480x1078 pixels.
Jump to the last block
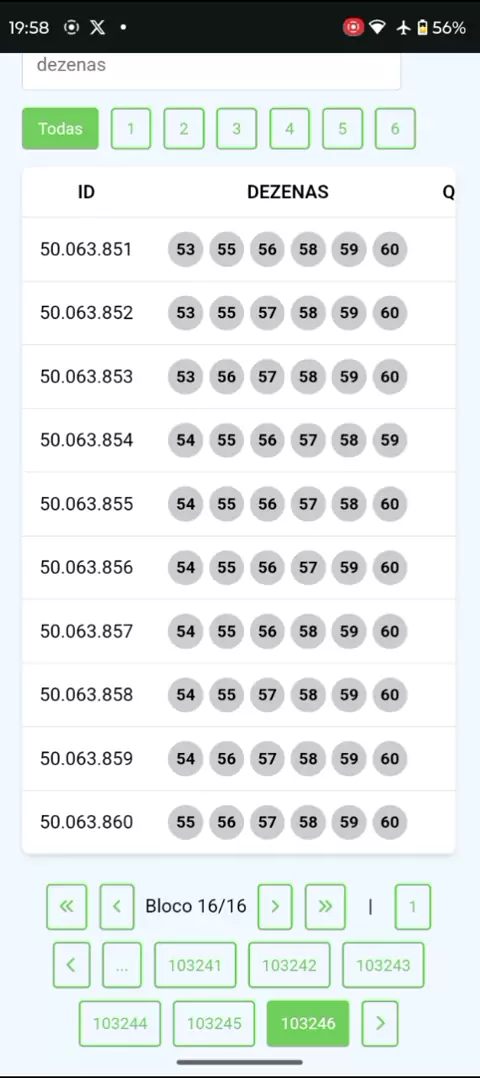tap(325, 907)
